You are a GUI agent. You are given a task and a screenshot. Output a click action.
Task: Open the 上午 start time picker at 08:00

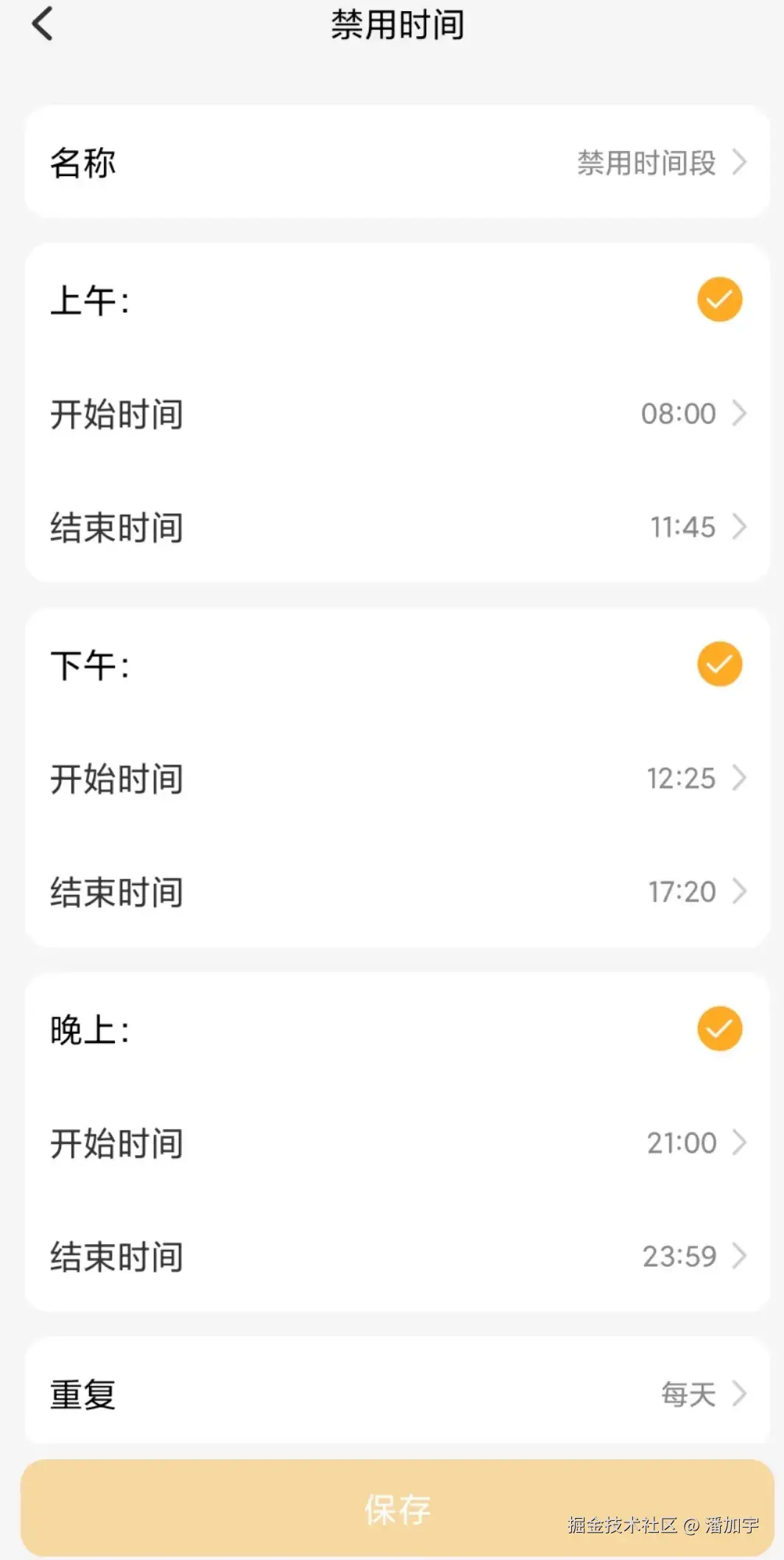tap(392, 414)
